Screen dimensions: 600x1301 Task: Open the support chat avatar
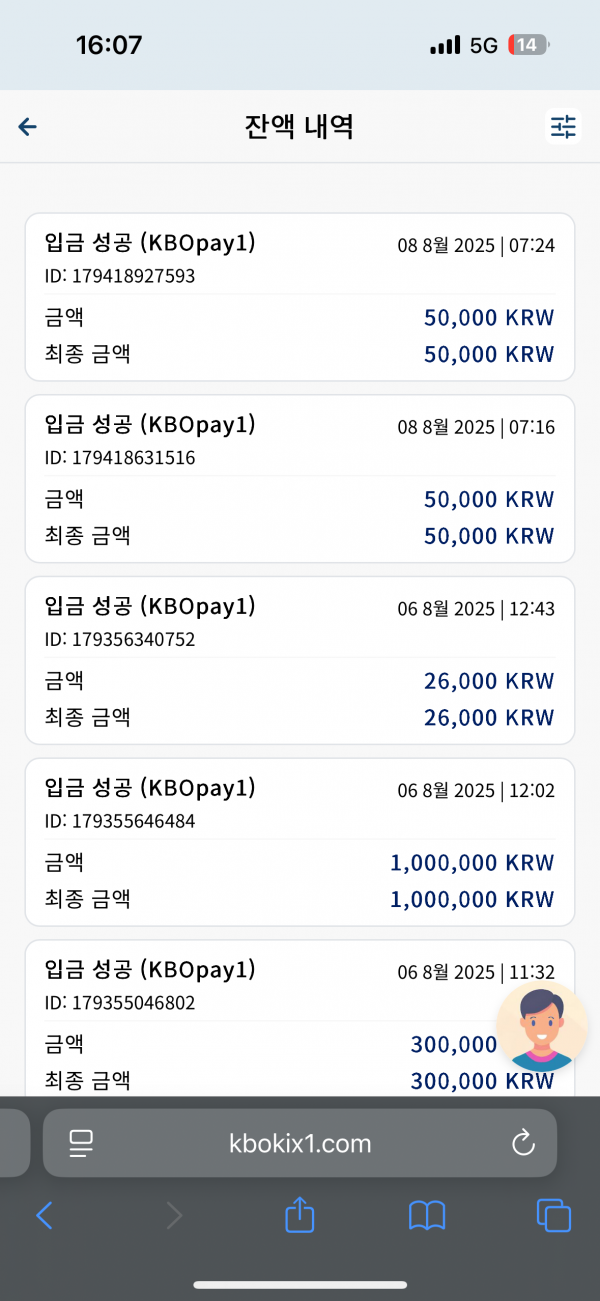tap(542, 1027)
